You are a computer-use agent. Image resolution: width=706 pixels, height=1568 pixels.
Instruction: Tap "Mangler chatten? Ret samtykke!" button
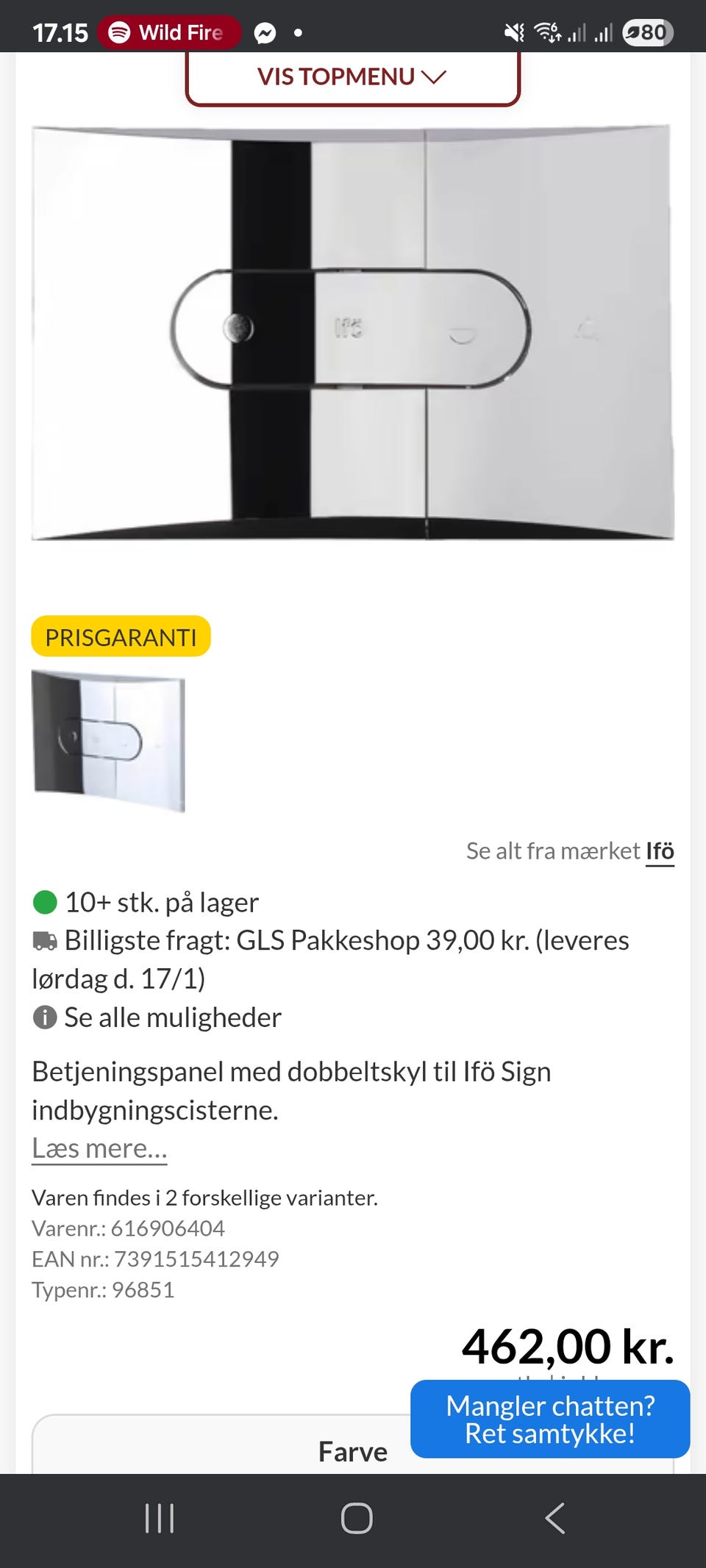(x=551, y=1418)
